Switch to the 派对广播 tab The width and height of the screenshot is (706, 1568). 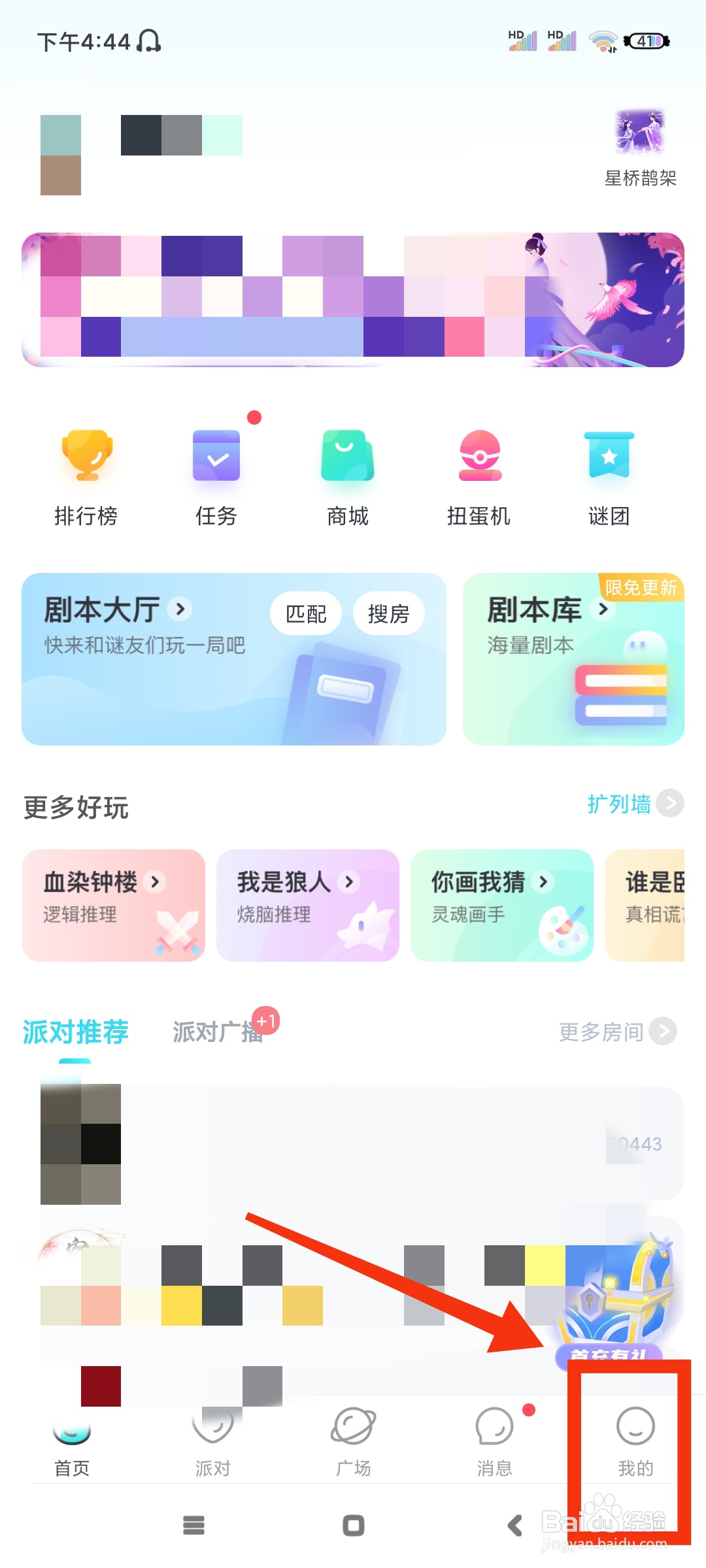[x=218, y=1032]
